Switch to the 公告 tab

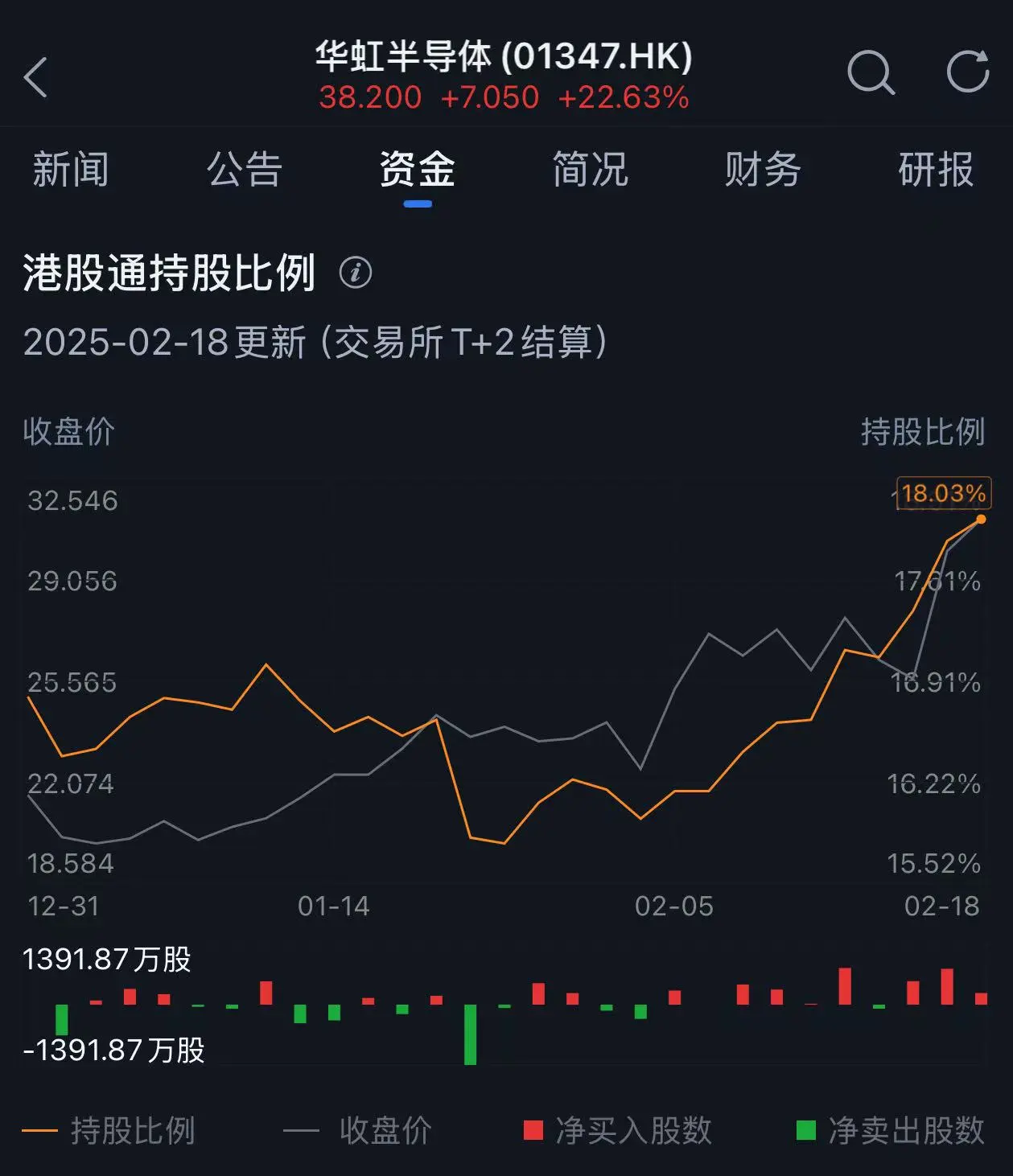point(244,170)
